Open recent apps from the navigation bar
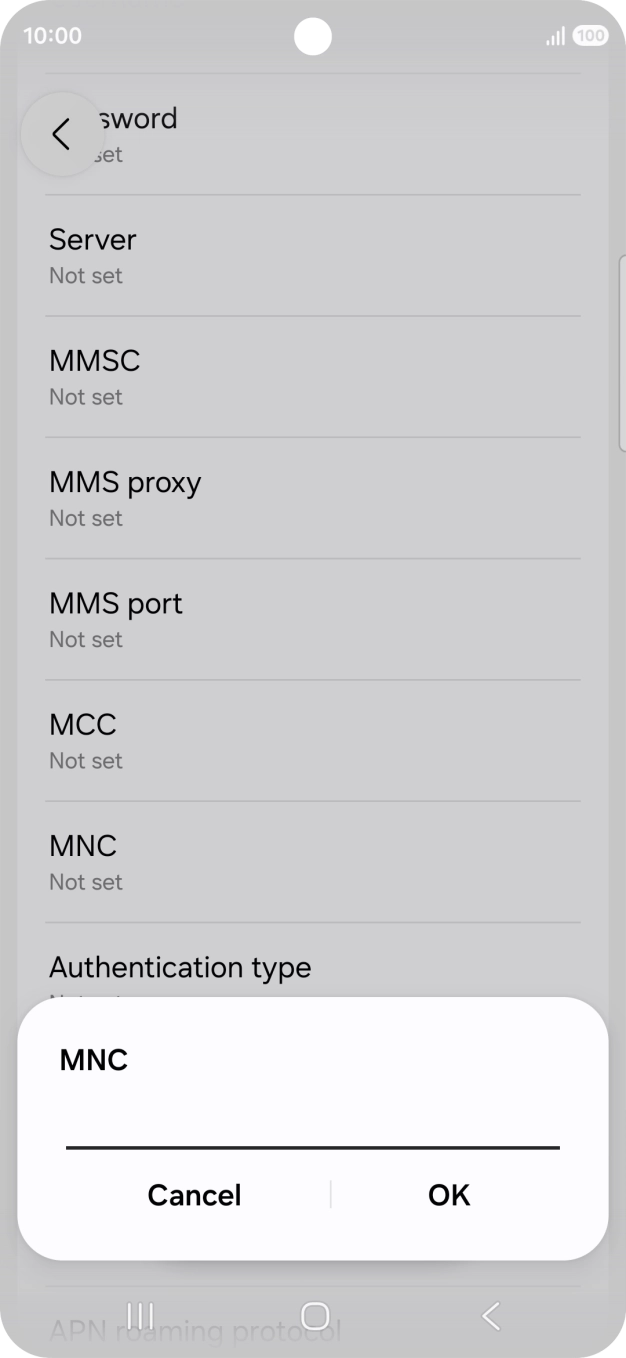626x1358 pixels. click(140, 1316)
